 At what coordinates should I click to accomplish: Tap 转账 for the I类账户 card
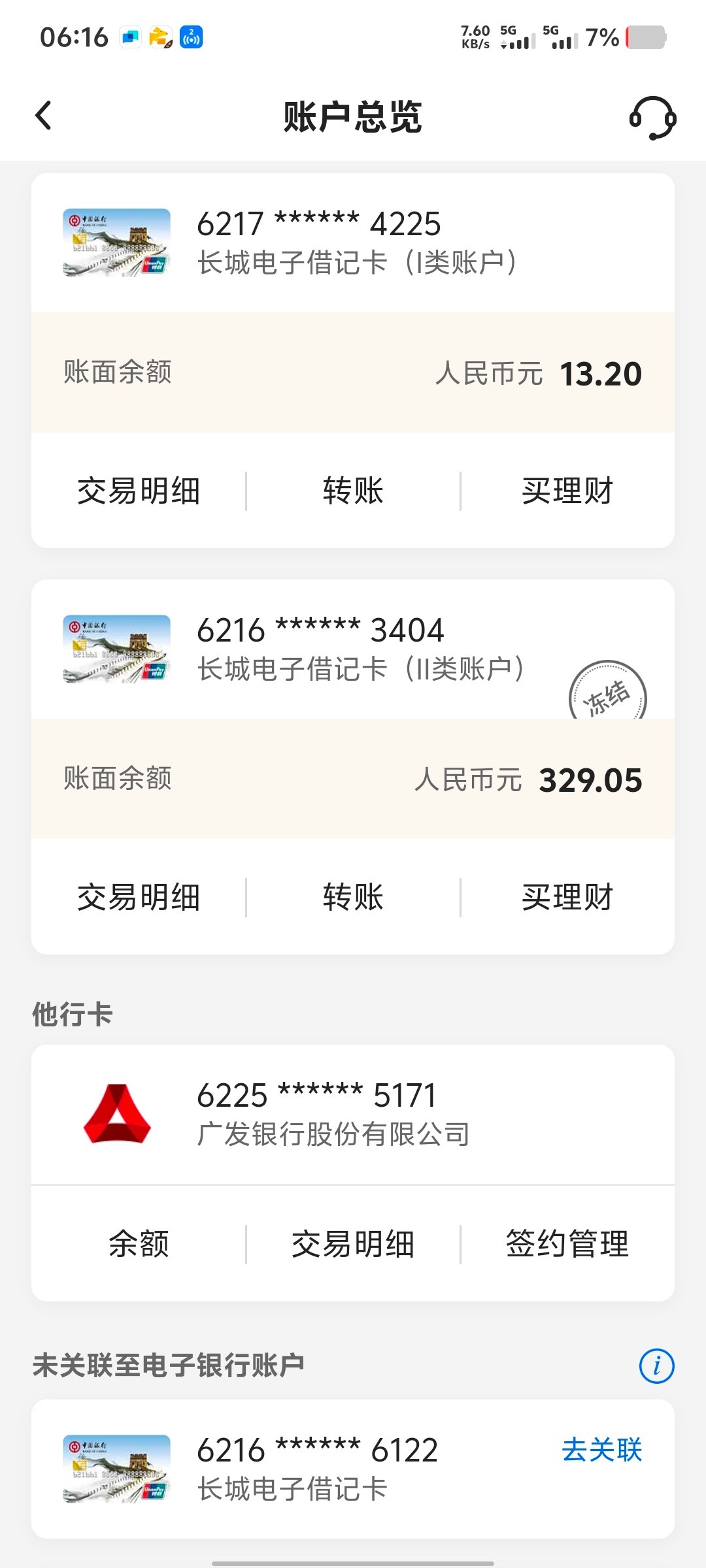click(352, 491)
